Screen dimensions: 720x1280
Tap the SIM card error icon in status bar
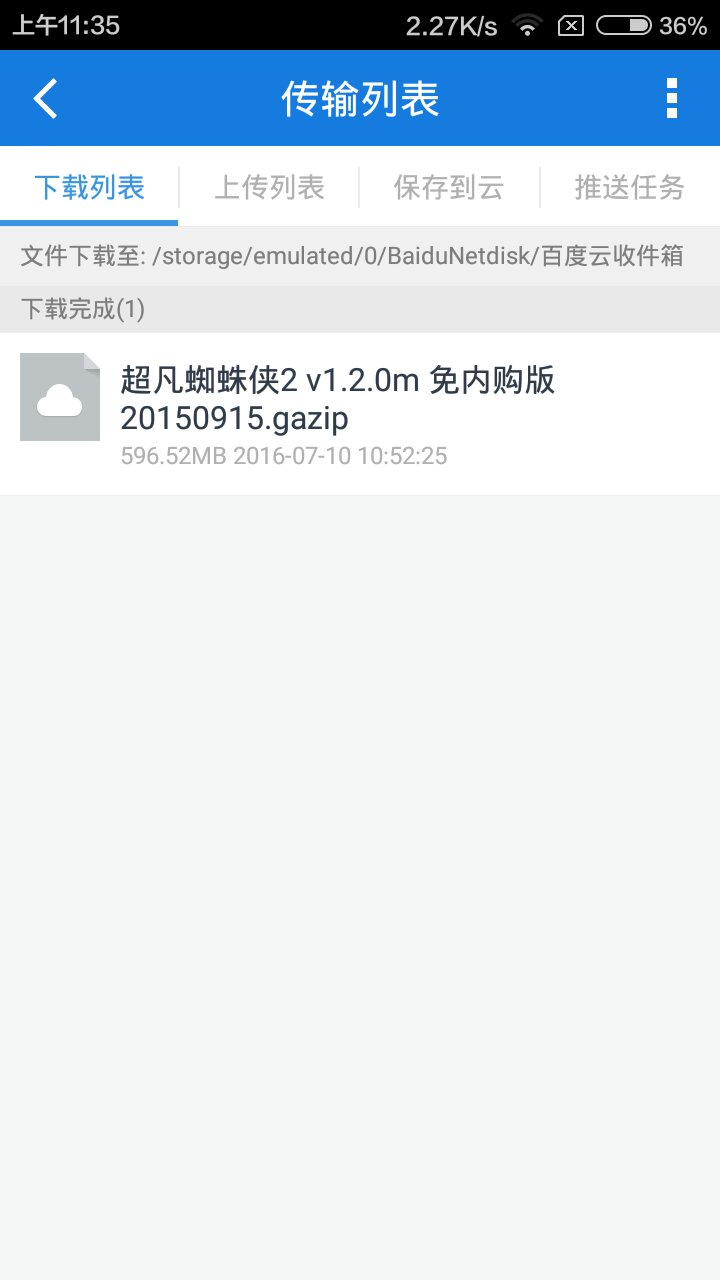coord(573,25)
